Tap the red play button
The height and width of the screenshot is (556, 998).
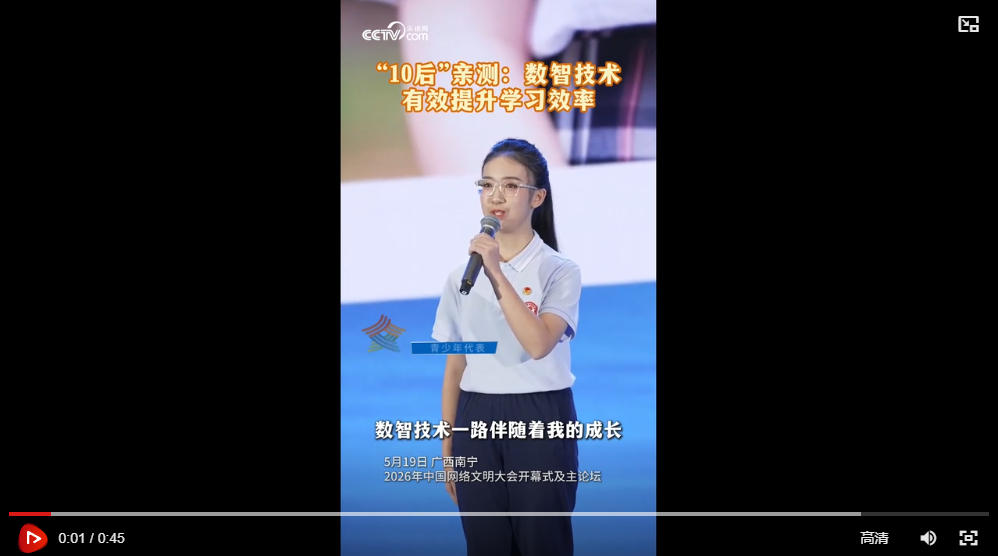(x=32, y=538)
